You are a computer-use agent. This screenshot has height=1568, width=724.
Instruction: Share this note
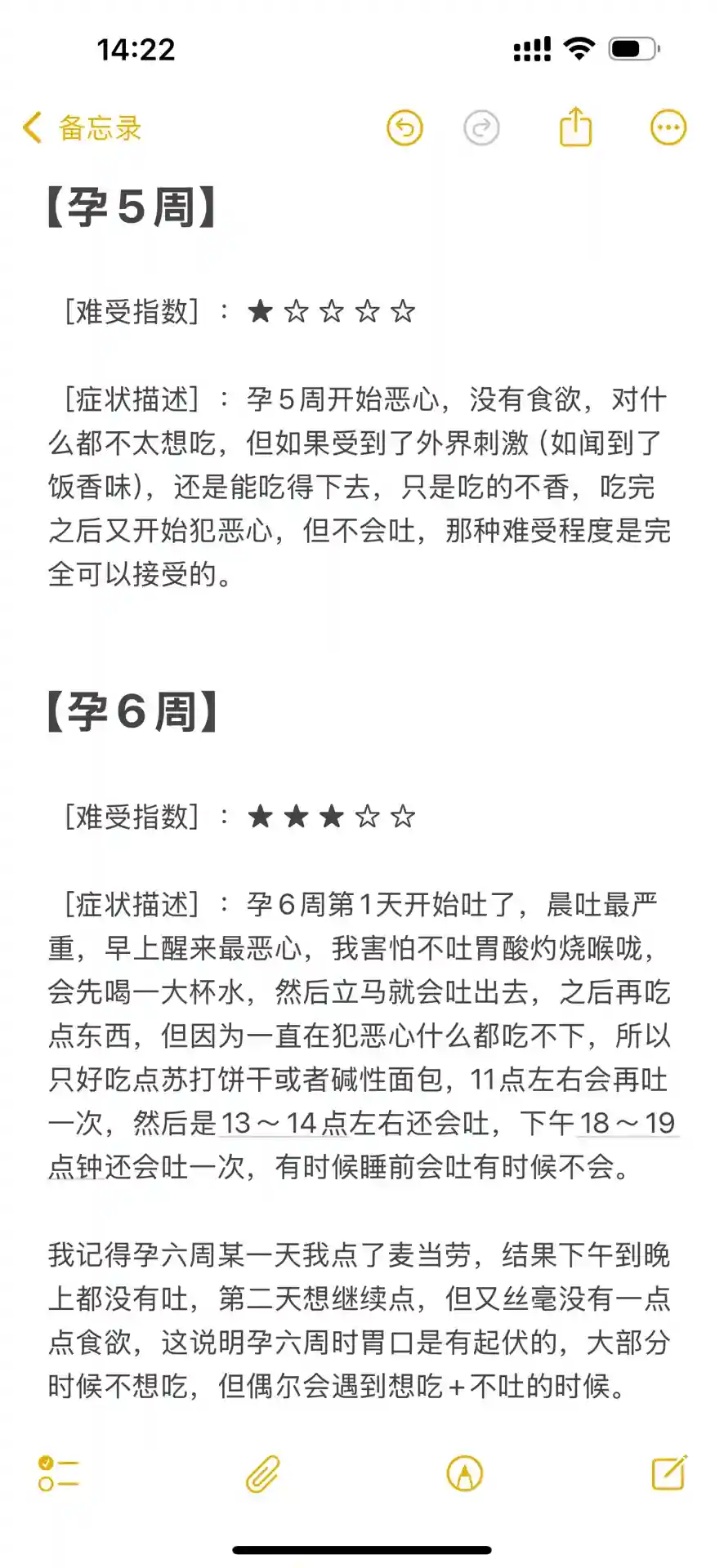click(x=575, y=127)
